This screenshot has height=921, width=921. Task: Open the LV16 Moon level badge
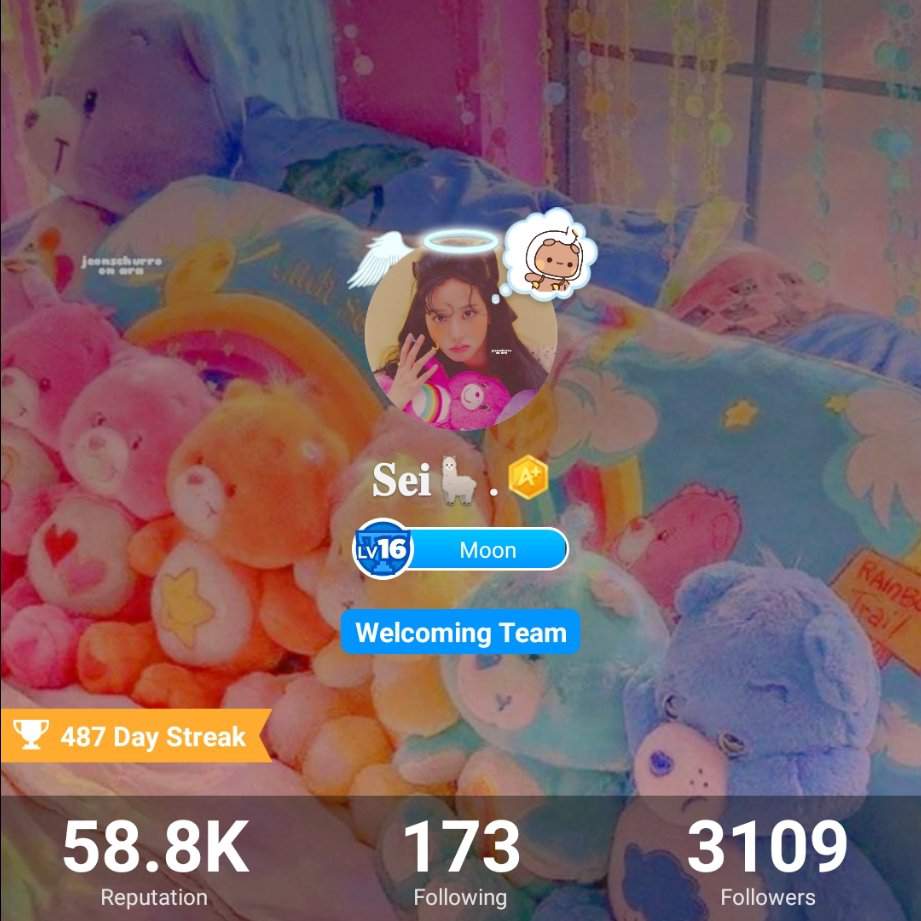(461, 549)
